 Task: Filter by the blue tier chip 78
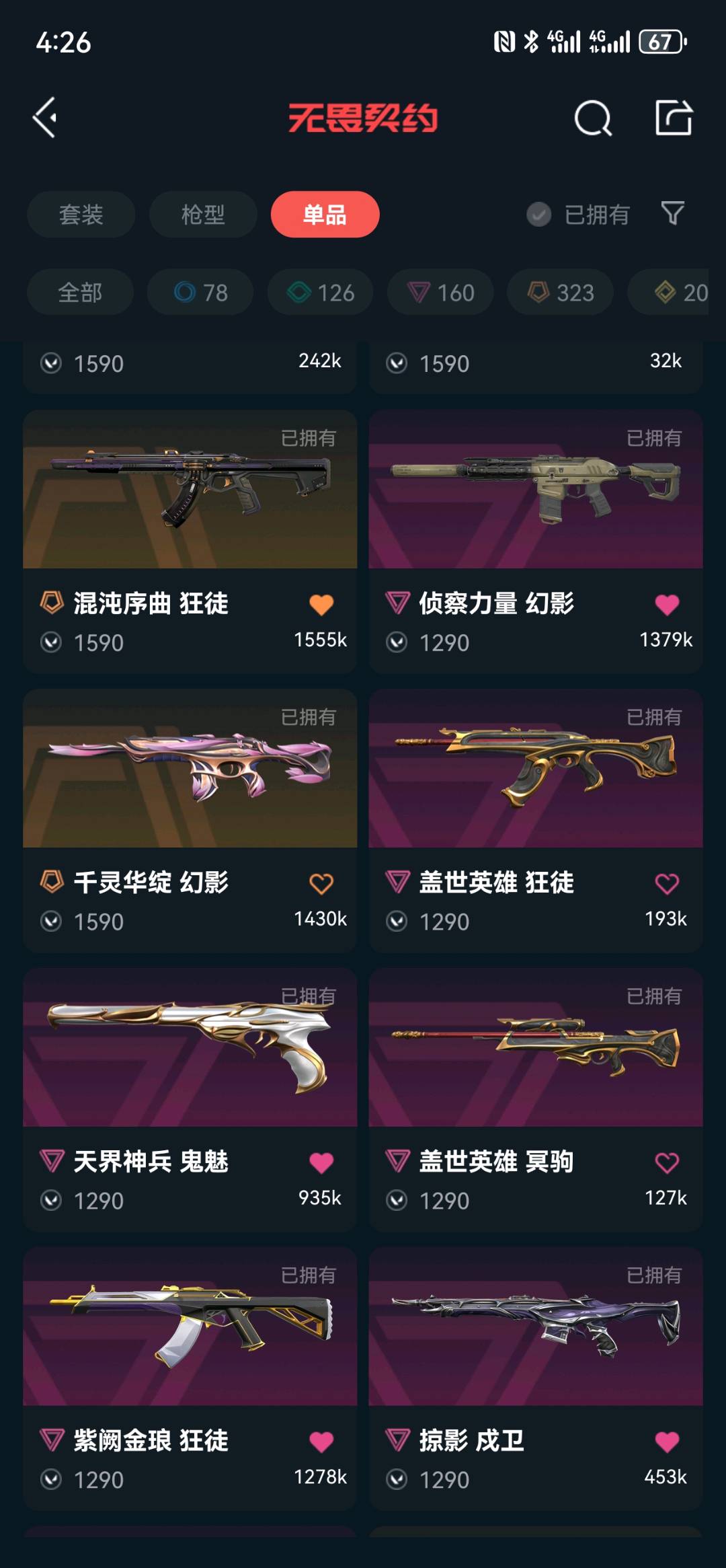[x=200, y=293]
